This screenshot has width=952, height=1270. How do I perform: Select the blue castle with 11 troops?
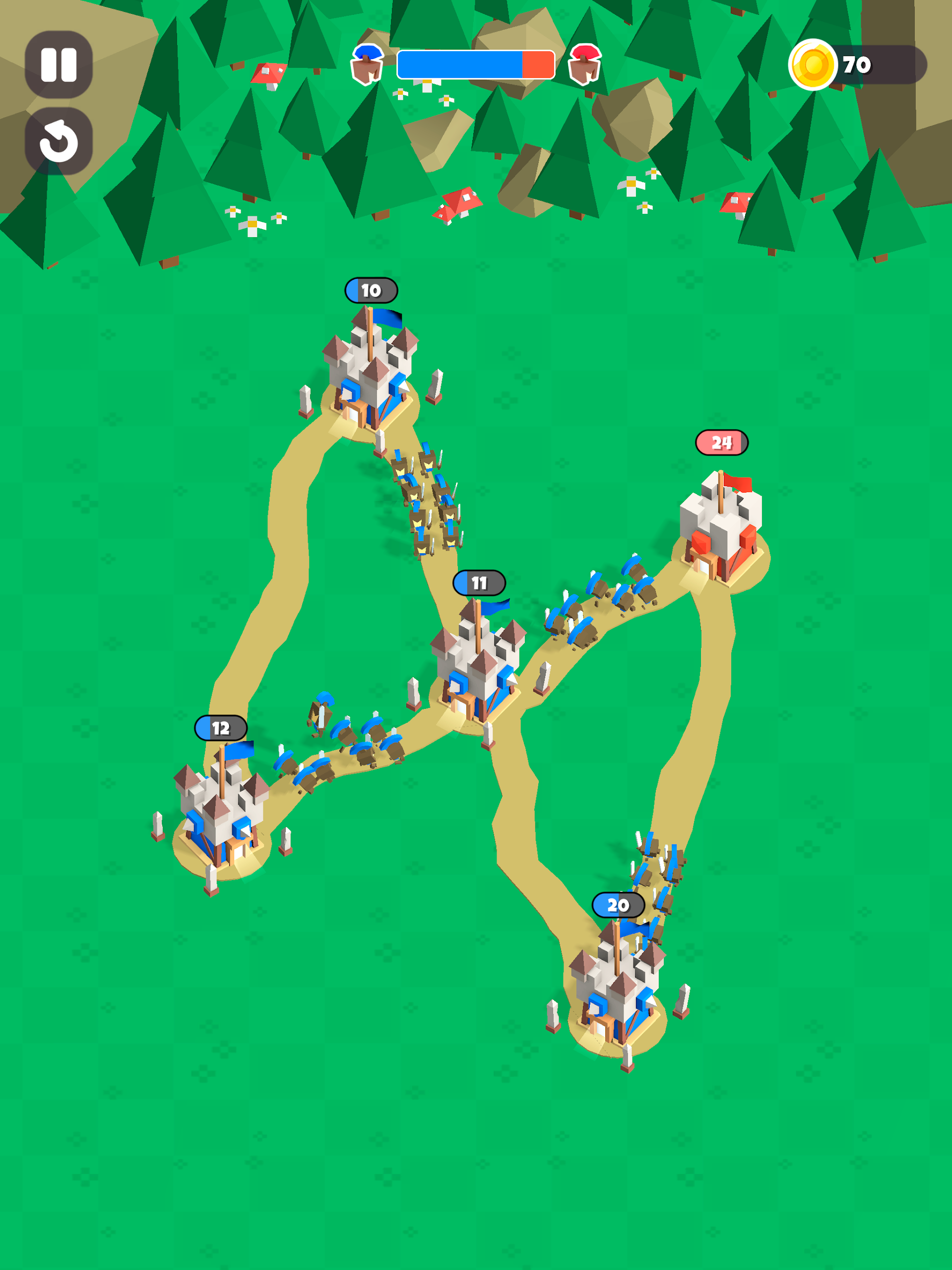[478, 666]
